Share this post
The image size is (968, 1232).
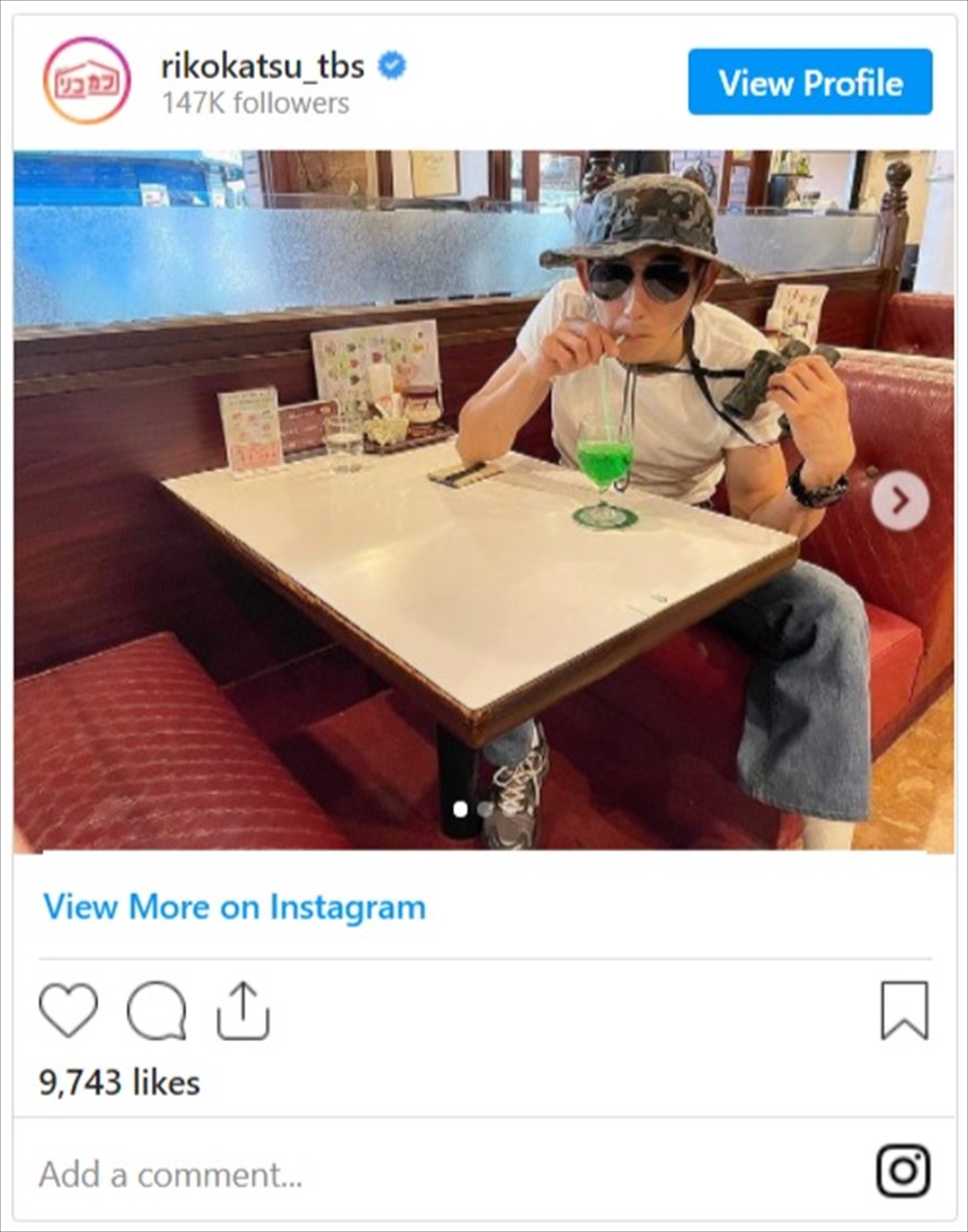tap(243, 1009)
